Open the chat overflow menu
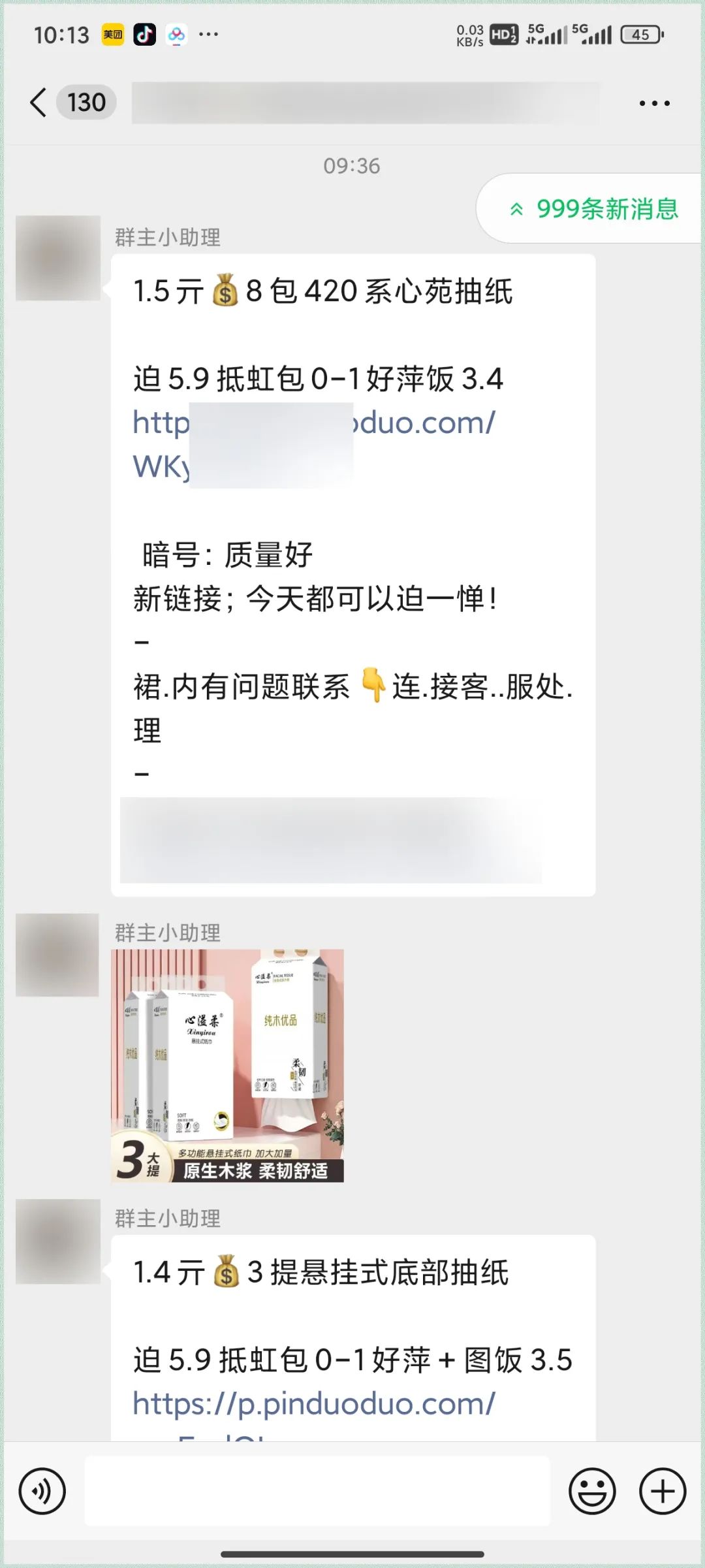 coord(654,103)
